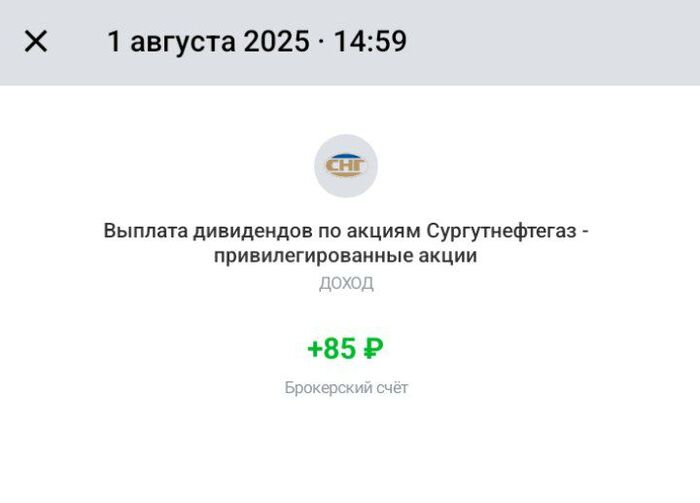Open the Сургутнефтегаз stock logo
This screenshot has height=503, width=700.
346,166
